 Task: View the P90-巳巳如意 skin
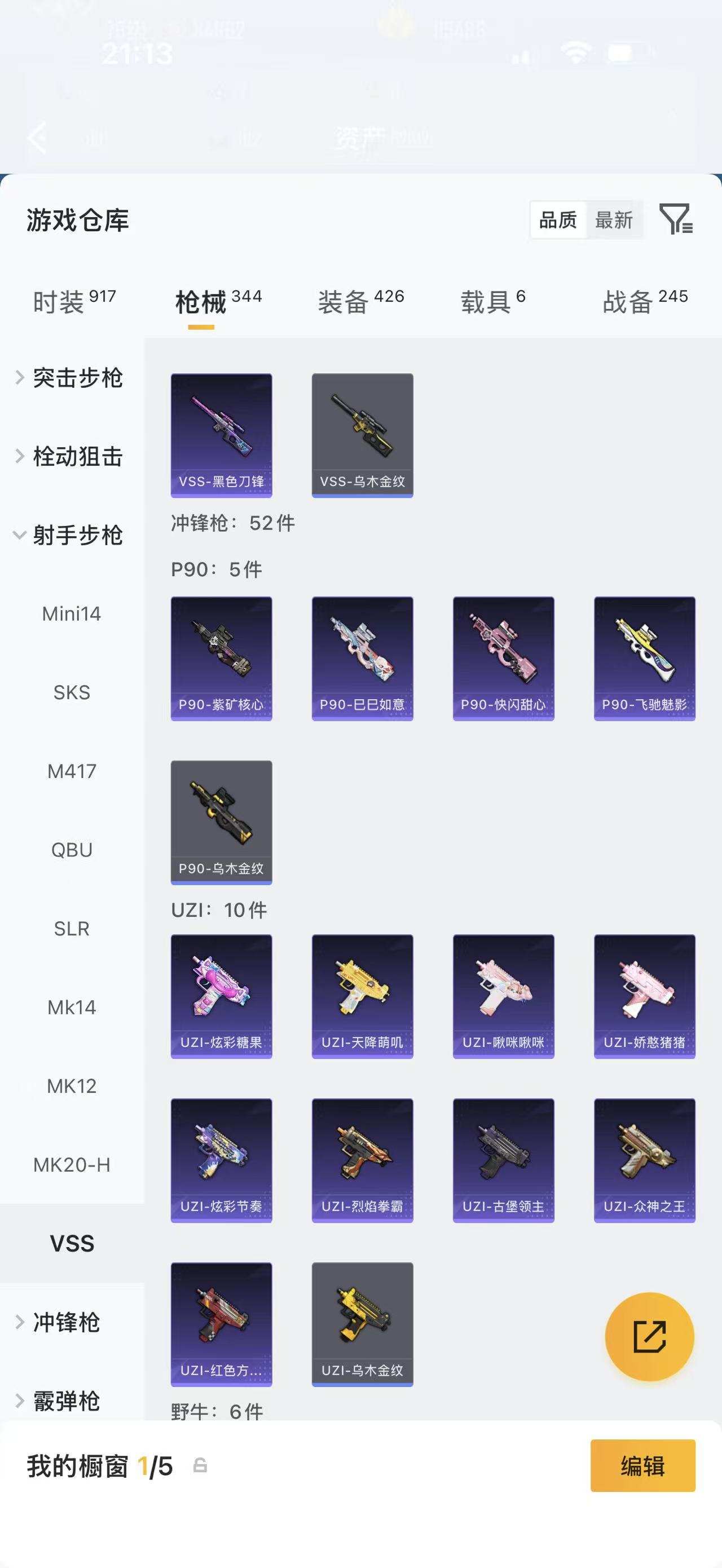pyautogui.click(x=362, y=659)
